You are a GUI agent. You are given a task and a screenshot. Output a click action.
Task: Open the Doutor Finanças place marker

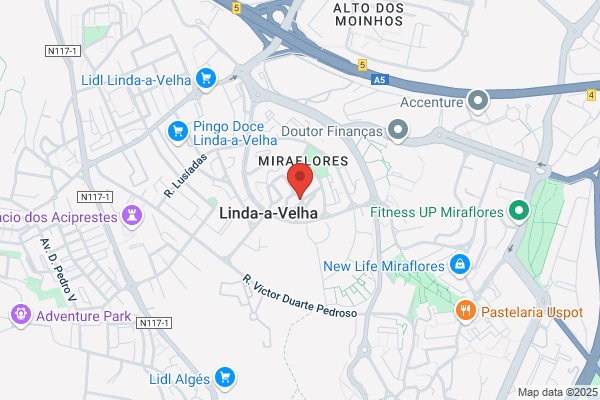[398, 130]
